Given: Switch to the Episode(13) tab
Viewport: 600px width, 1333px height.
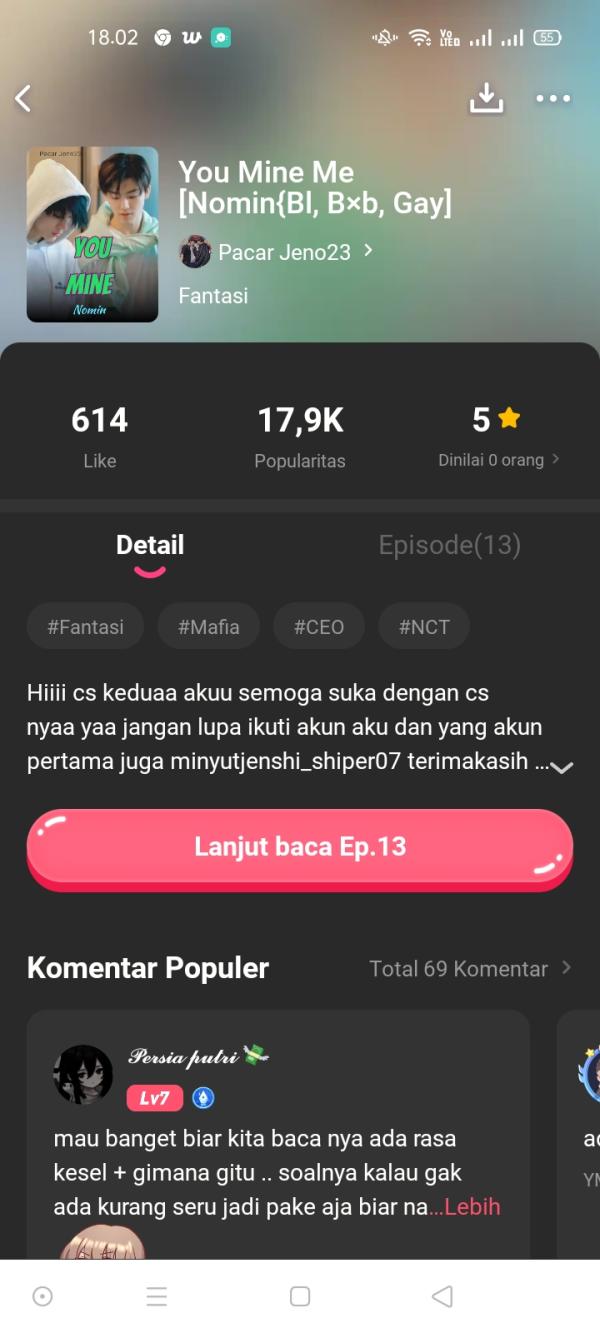Looking at the screenshot, I should 449,545.
